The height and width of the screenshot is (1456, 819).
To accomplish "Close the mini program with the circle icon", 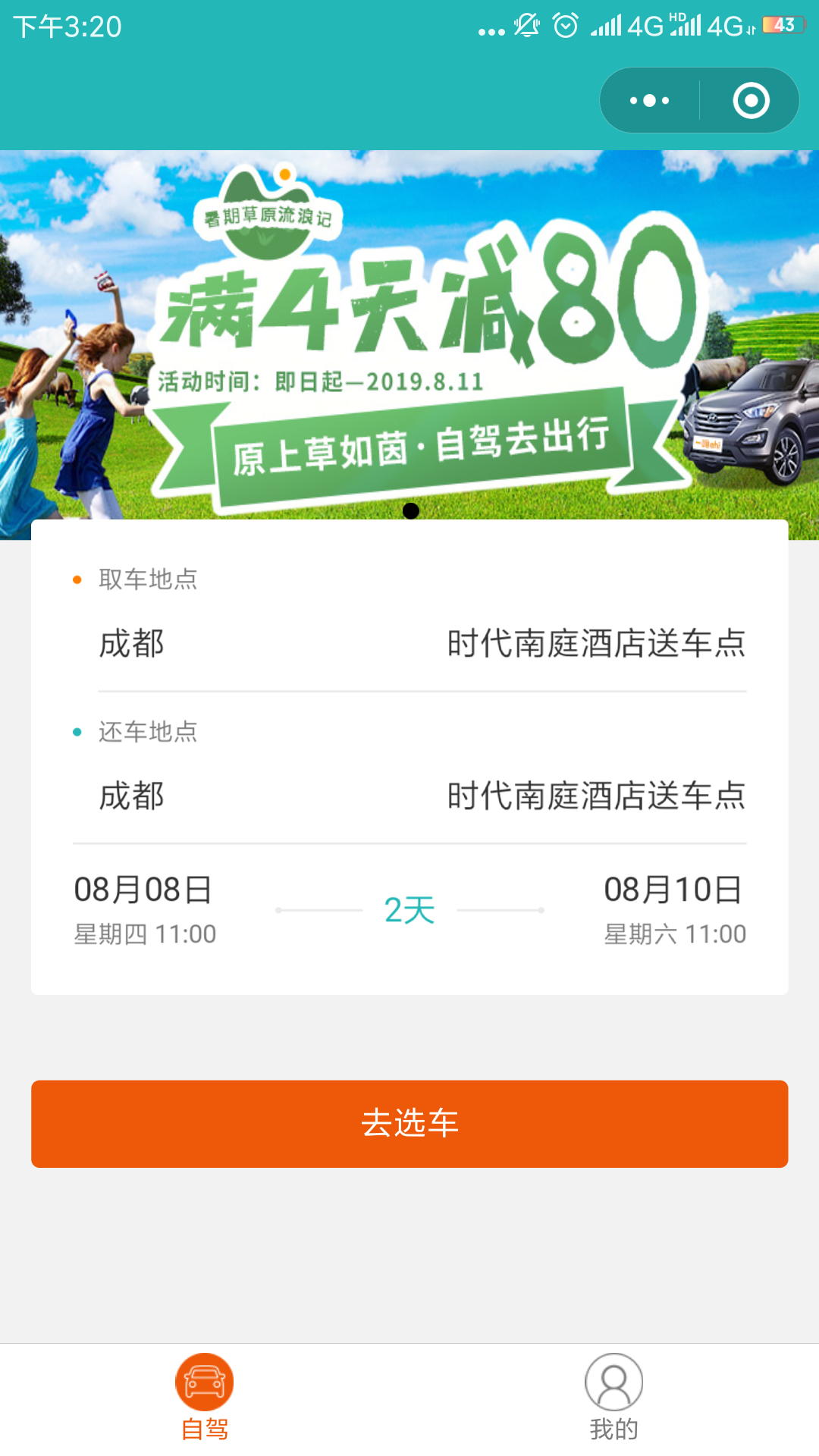I will point(751,100).
